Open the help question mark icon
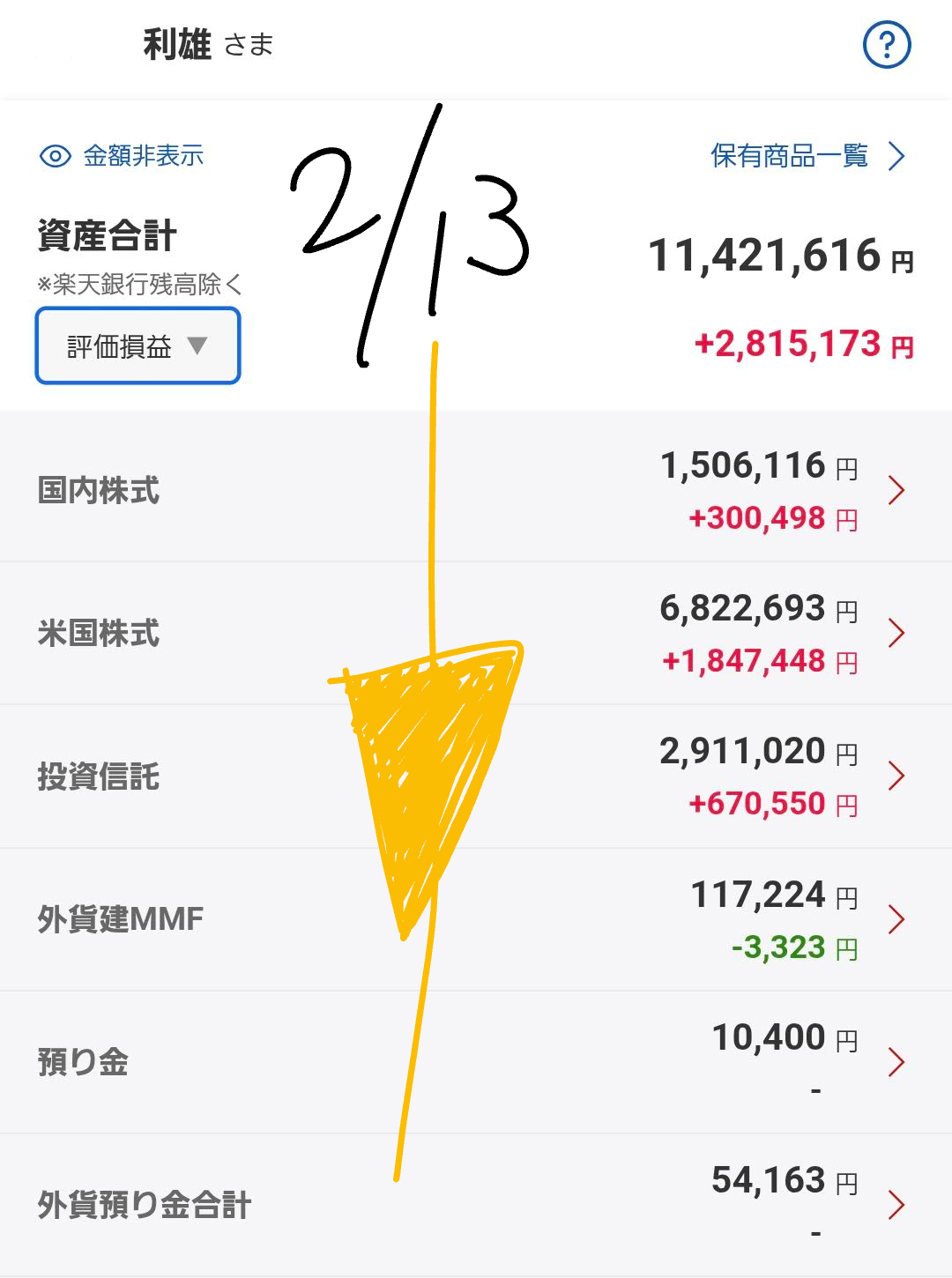The height and width of the screenshot is (1278, 952). [886, 45]
